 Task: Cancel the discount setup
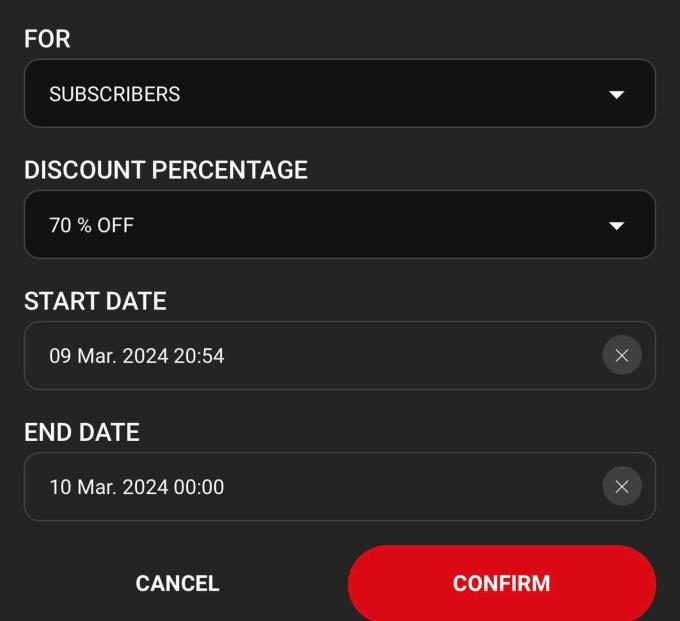pyautogui.click(x=177, y=583)
